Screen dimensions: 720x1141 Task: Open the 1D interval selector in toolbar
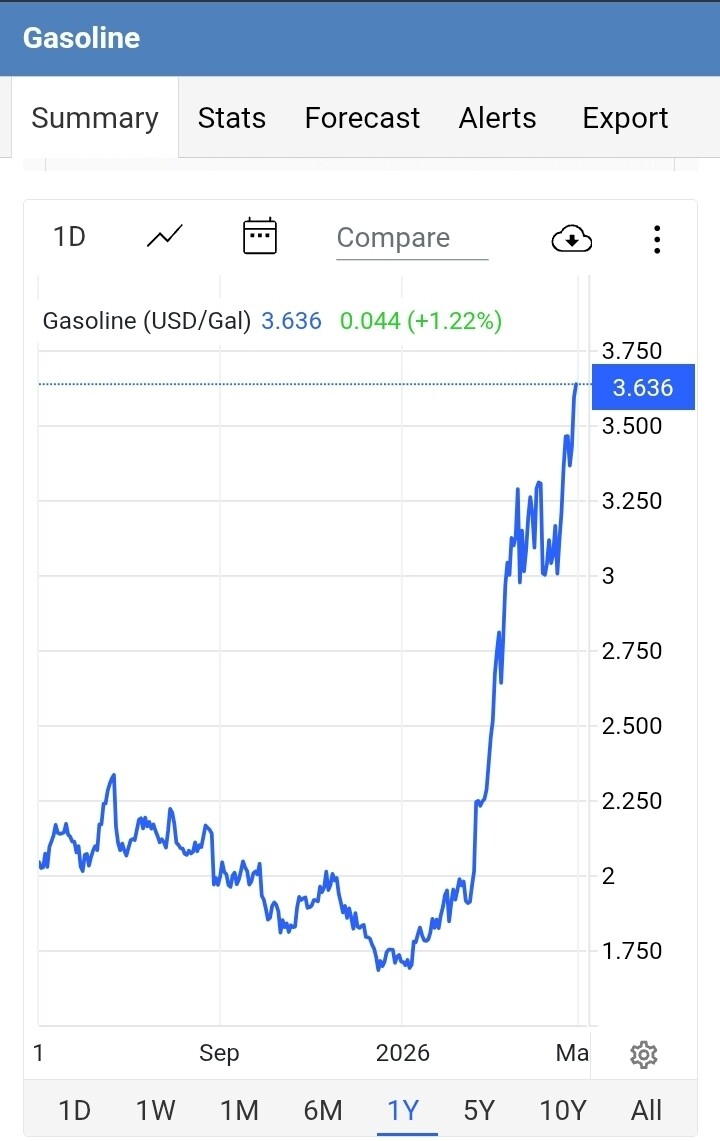pyautogui.click(x=69, y=236)
